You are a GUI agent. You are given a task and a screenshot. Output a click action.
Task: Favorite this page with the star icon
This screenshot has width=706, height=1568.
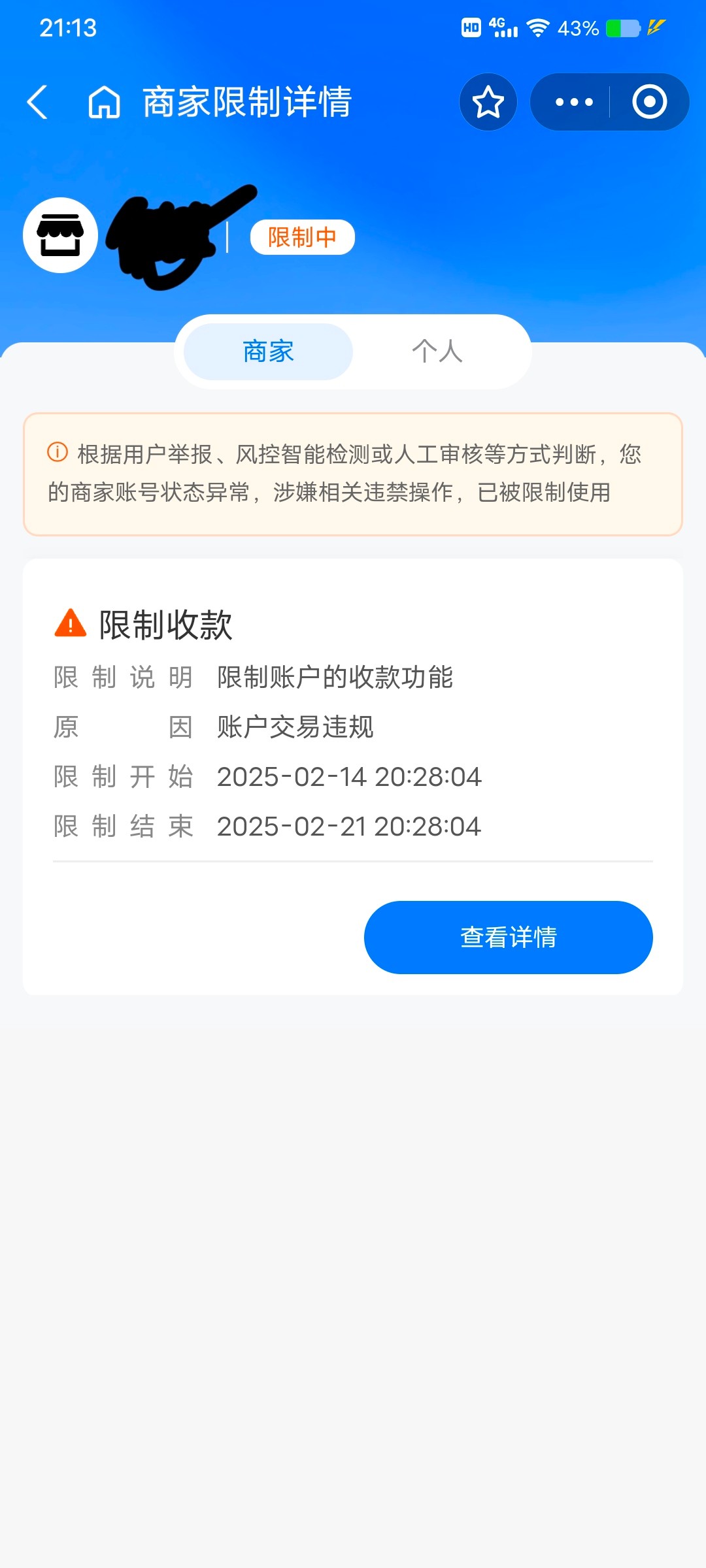click(488, 103)
